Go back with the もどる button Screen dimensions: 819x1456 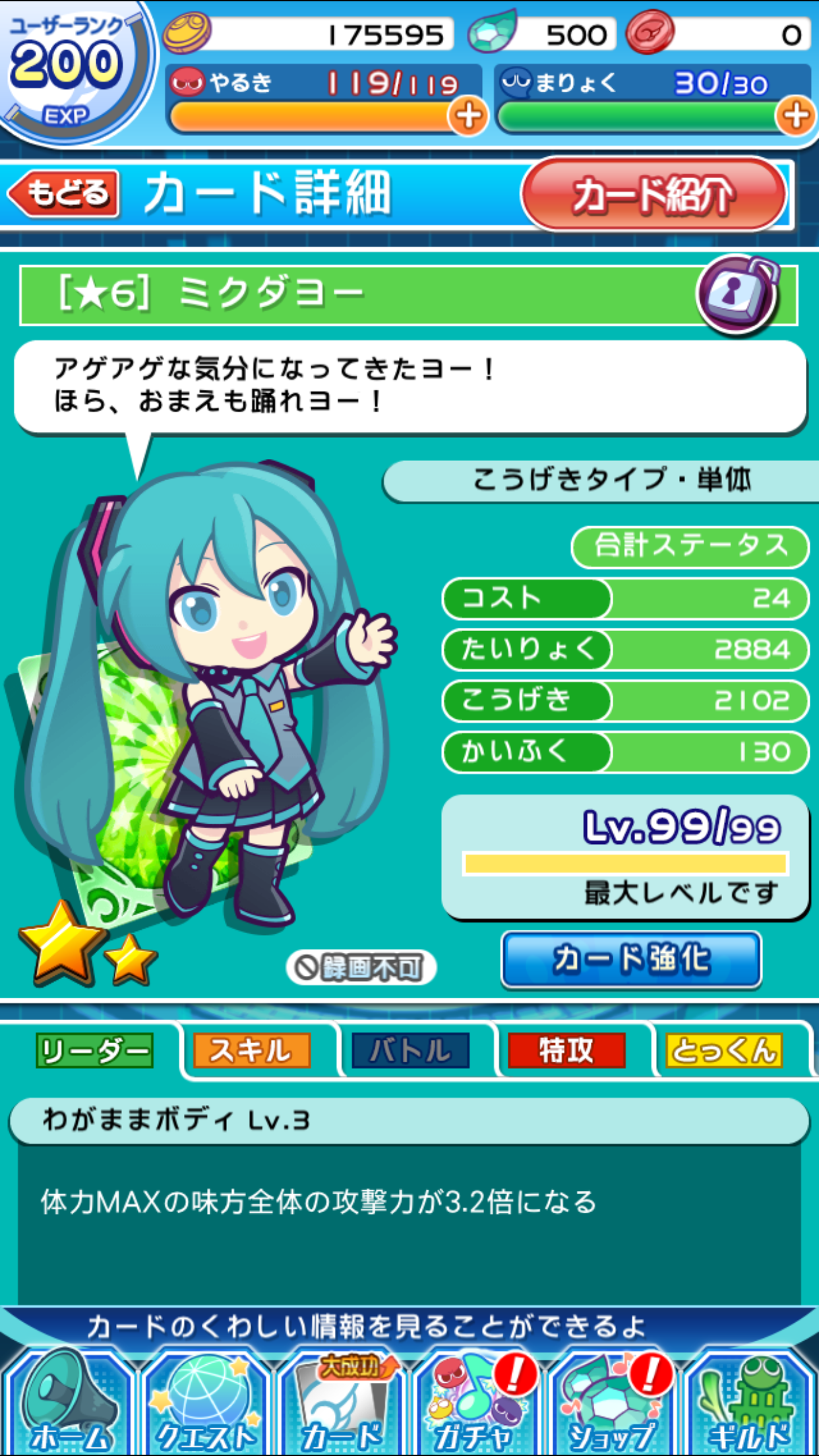click(x=64, y=194)
